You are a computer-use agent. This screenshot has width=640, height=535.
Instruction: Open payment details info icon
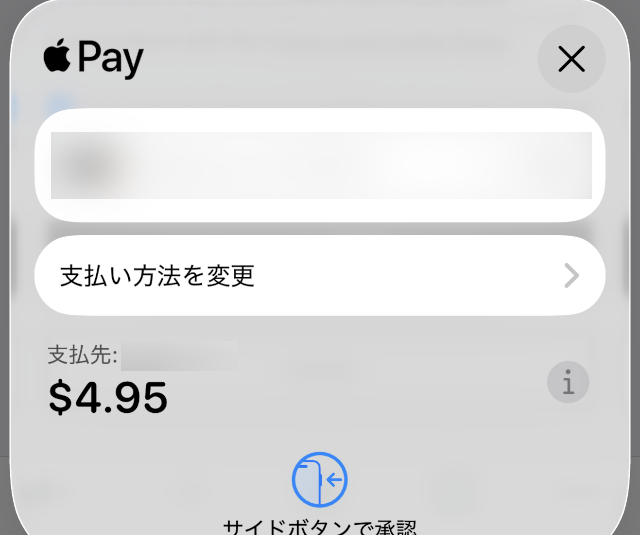coord(568,382)
